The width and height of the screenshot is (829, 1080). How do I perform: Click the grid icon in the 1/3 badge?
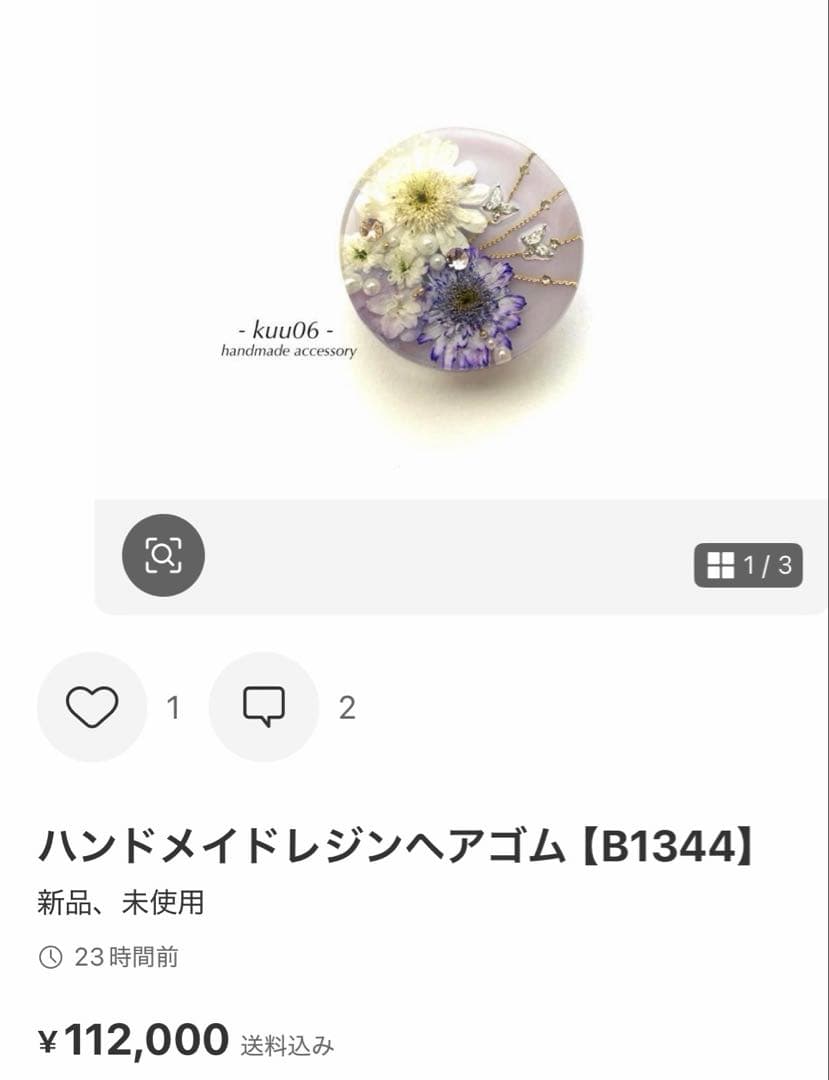(723, 563)
